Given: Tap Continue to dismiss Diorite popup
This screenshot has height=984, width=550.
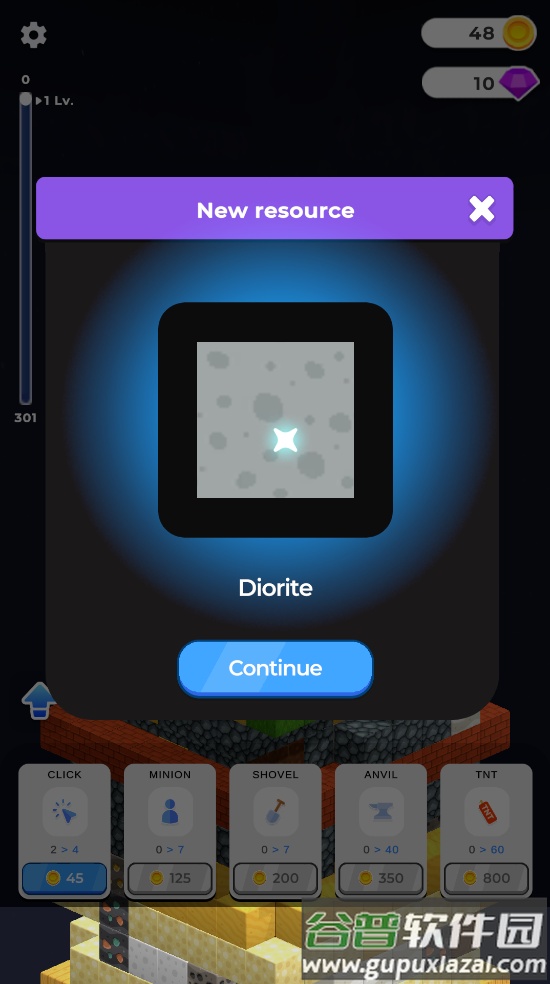Looking at the screenshot, I should click(x=275, y=668).
